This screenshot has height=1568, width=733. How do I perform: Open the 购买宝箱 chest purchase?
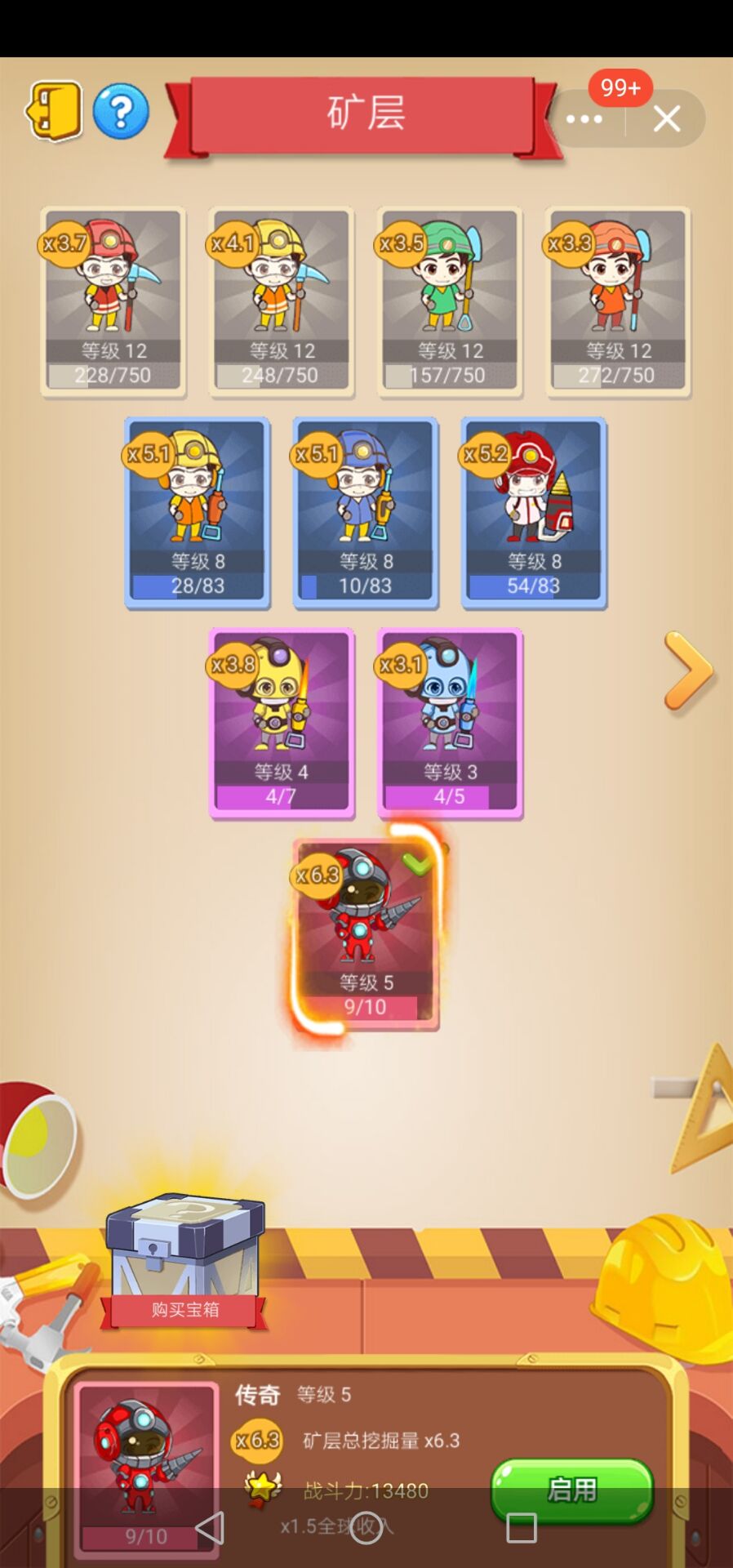point(184,1263)
